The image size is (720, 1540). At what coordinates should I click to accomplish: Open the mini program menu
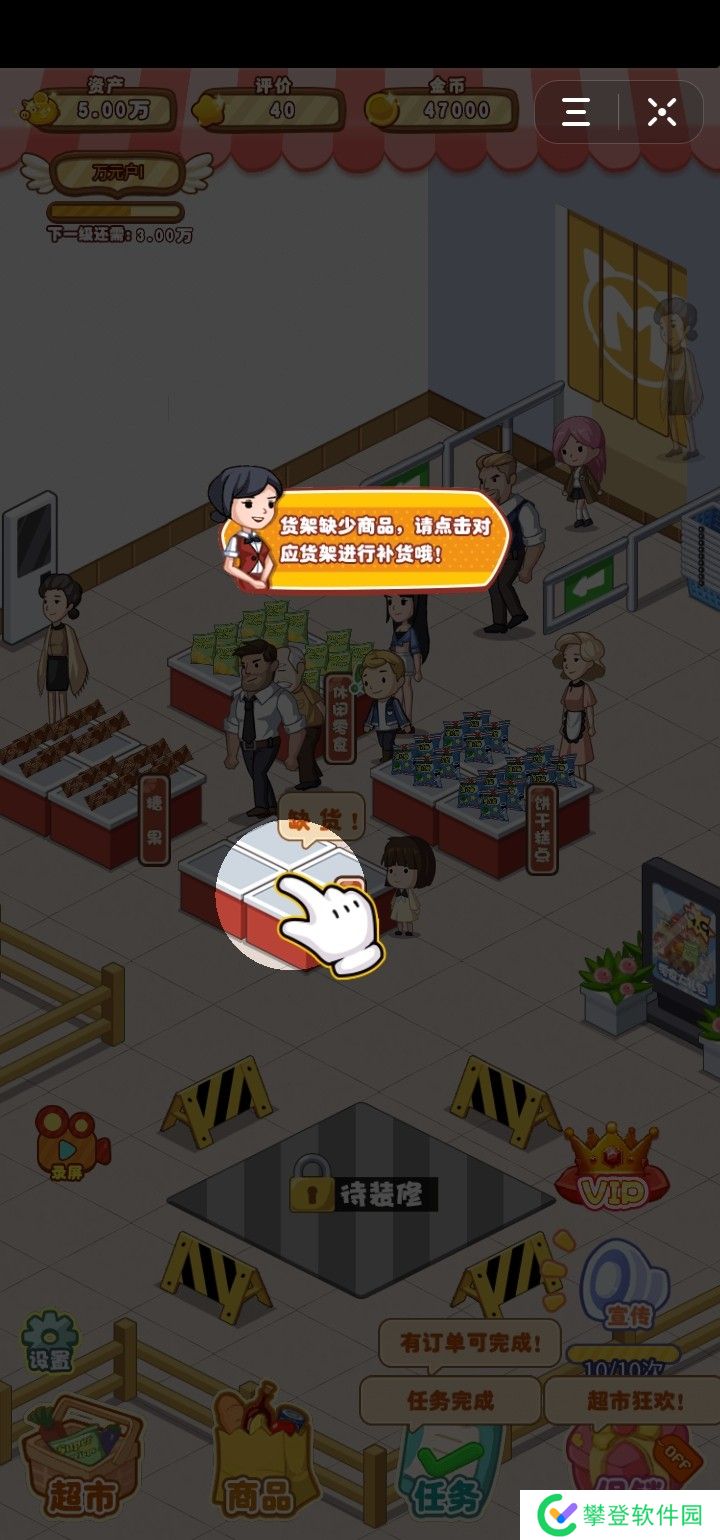click(x=576, y=112)
